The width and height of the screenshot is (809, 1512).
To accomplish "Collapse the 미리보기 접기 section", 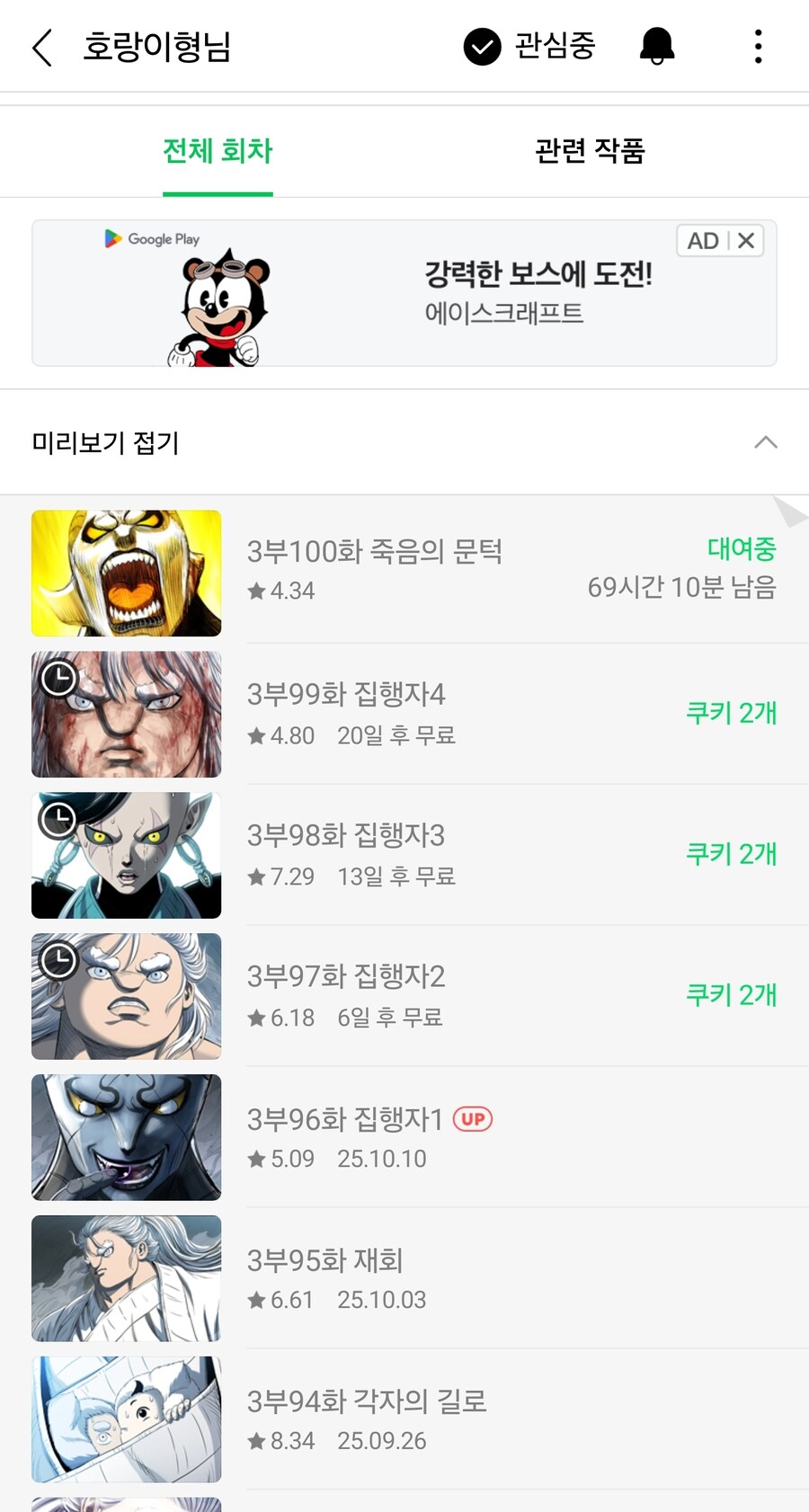I will [765, 442].
